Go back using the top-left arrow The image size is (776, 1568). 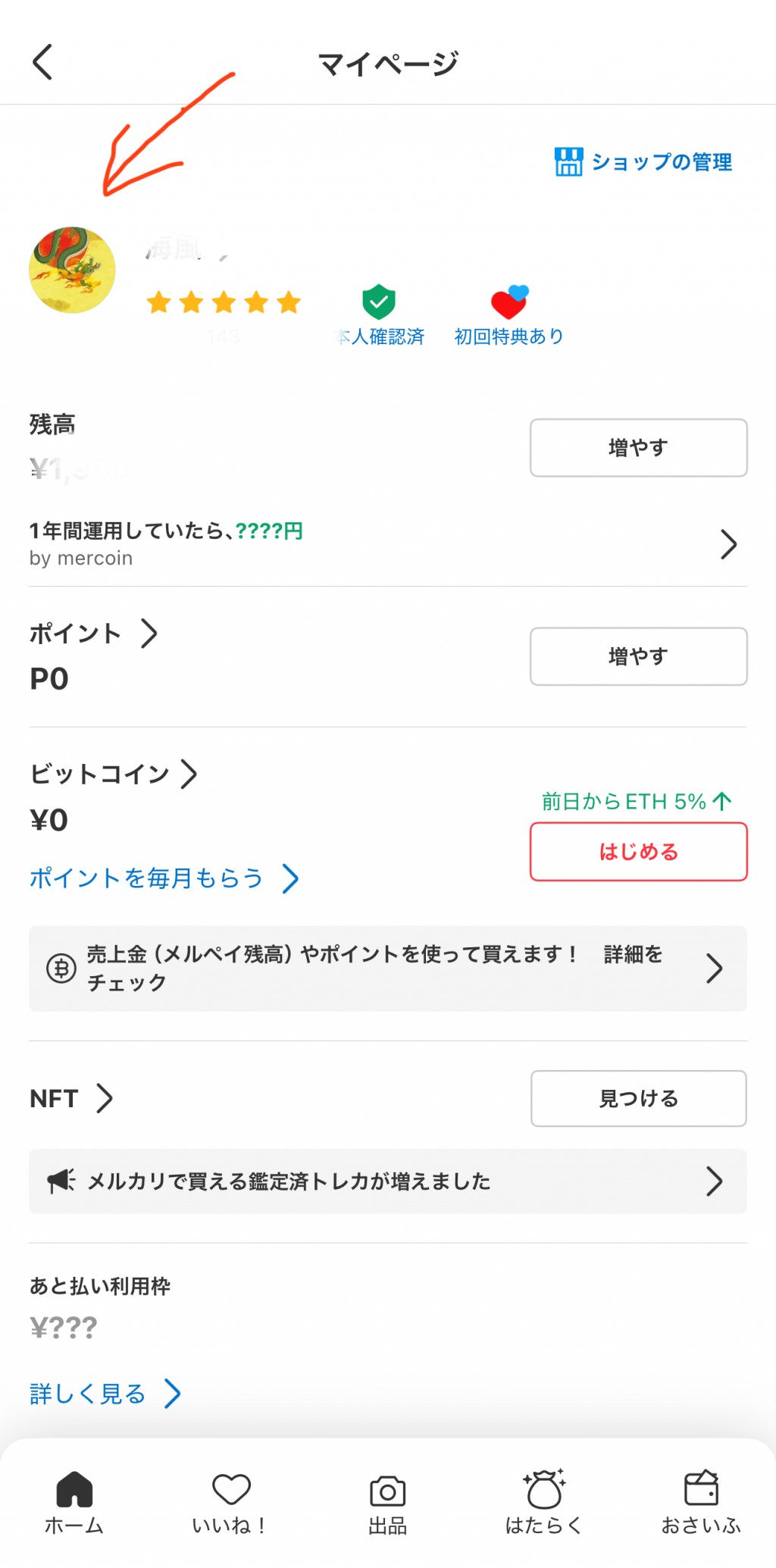pyautogui.click(x=42, y=62)
